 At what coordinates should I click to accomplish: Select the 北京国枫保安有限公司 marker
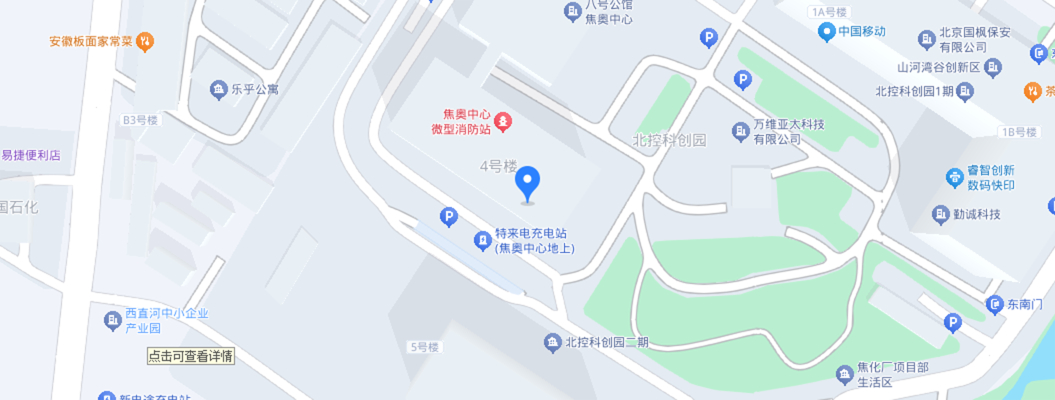[927, 39]
